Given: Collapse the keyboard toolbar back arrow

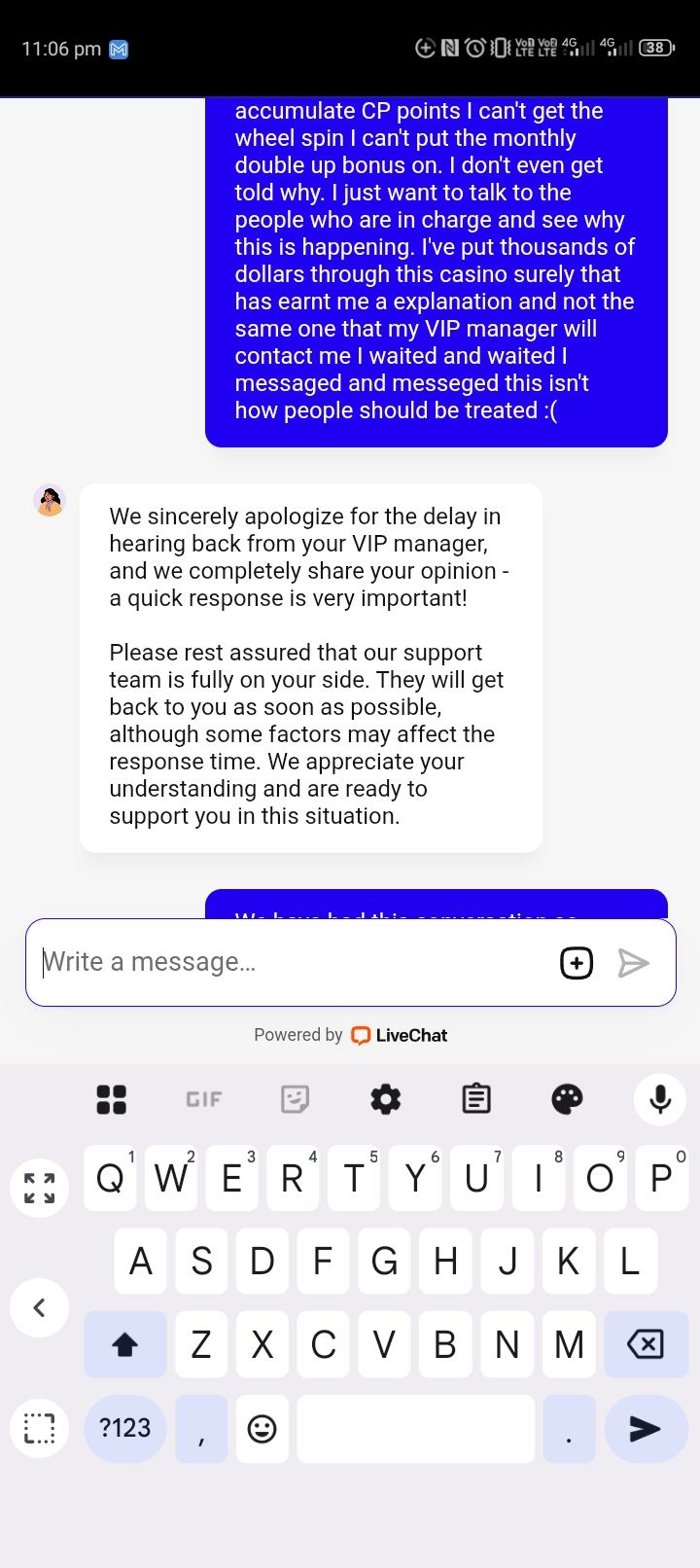Looking at the screenshot, I should tap(40, 1307).
